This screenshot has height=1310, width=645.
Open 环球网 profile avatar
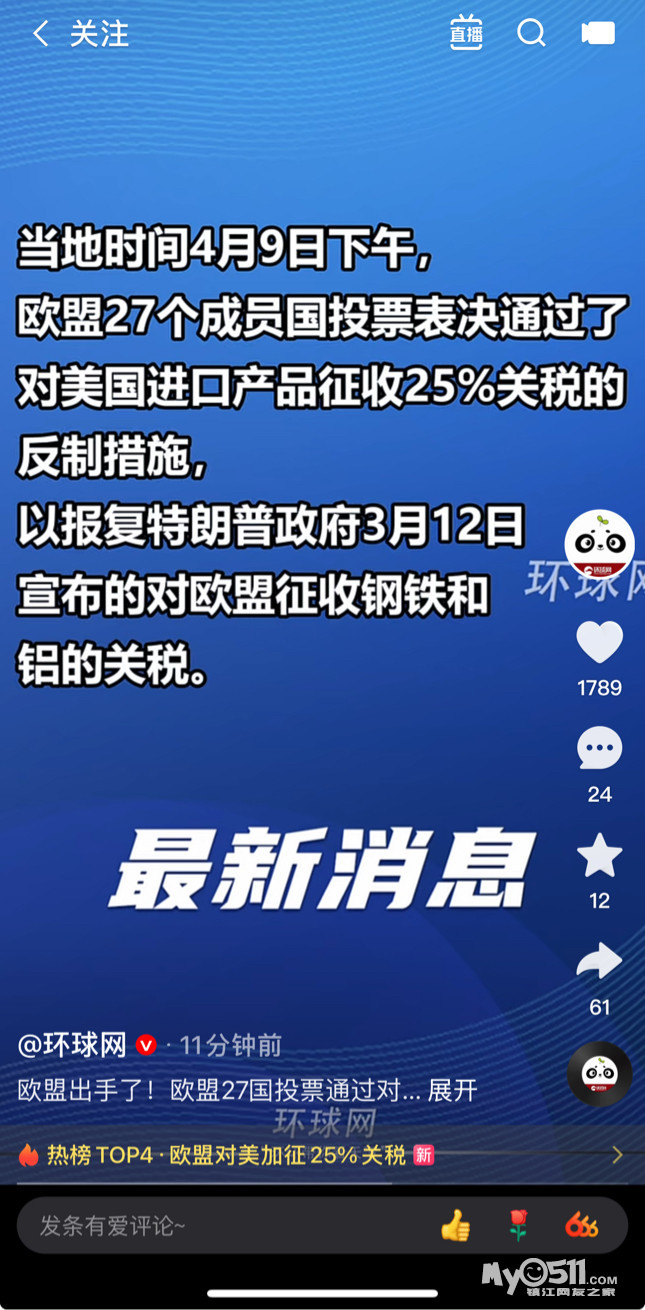[600, 545]
